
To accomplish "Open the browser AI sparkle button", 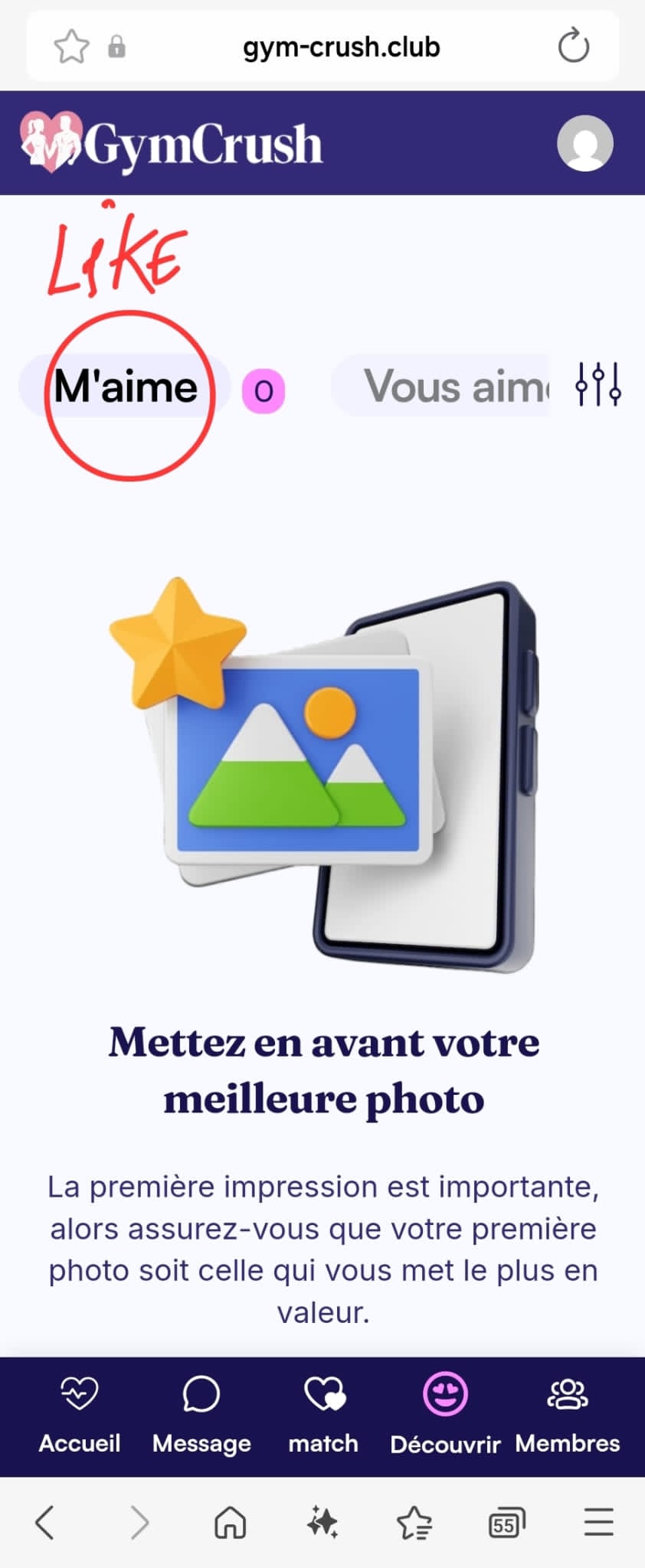I will point(322,1522).
